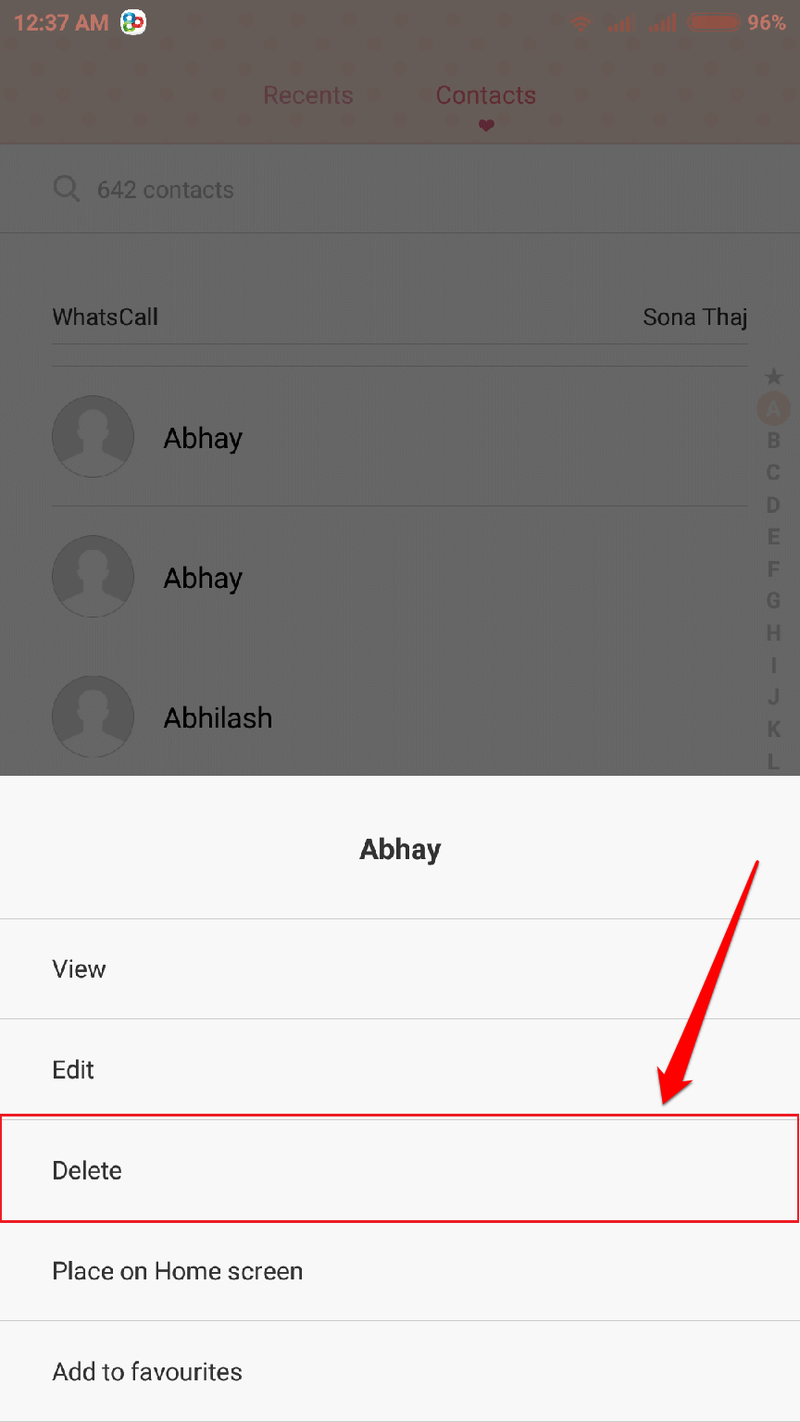
Task: Select Place on Home screen
Action: tap(178, 1271)
